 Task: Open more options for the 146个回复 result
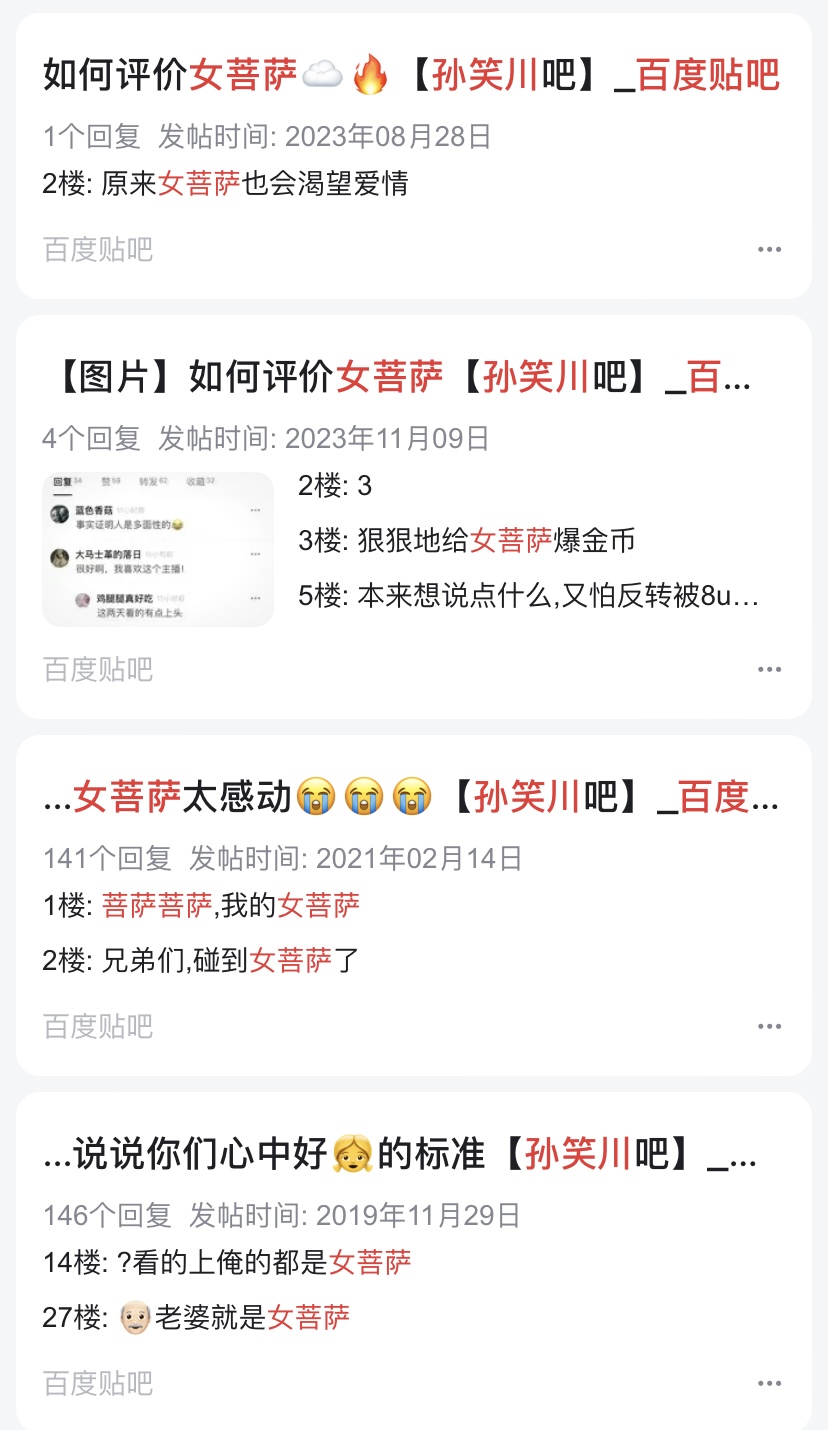point(769,1383)
